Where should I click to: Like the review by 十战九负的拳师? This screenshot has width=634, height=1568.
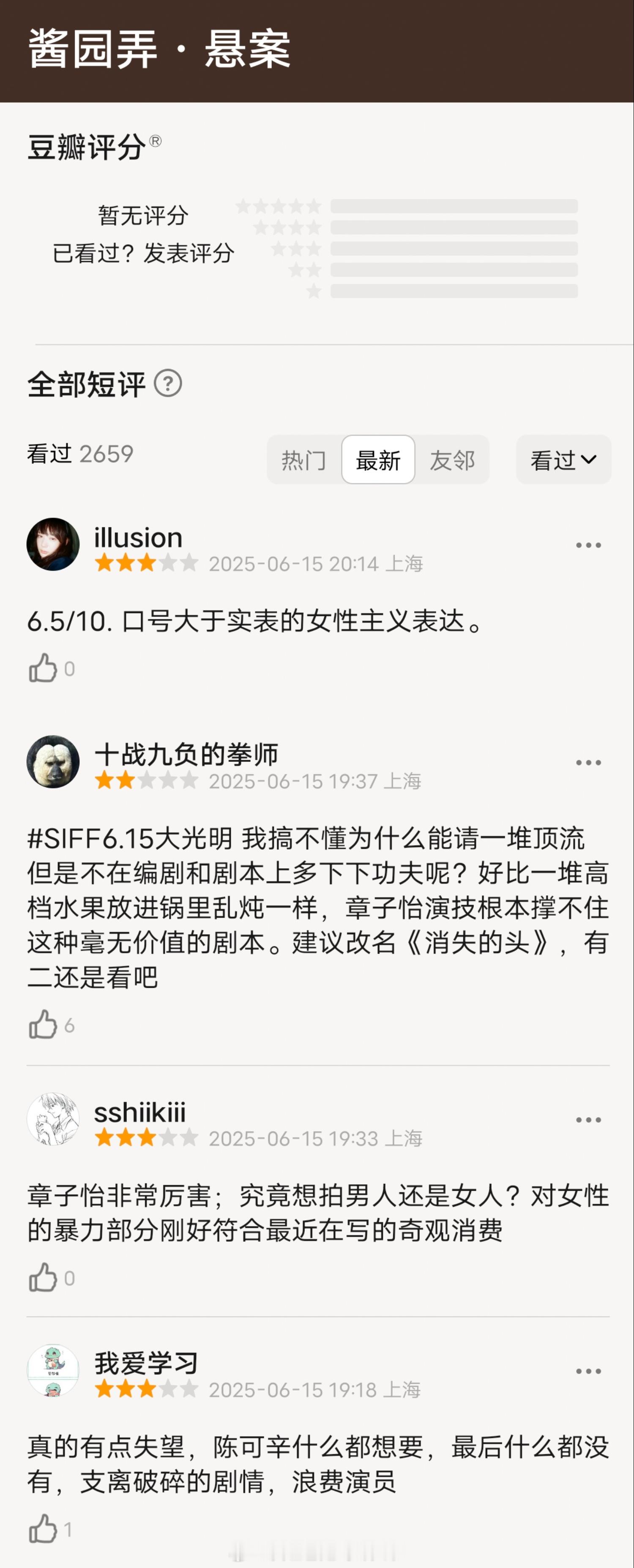[43, 1025]
